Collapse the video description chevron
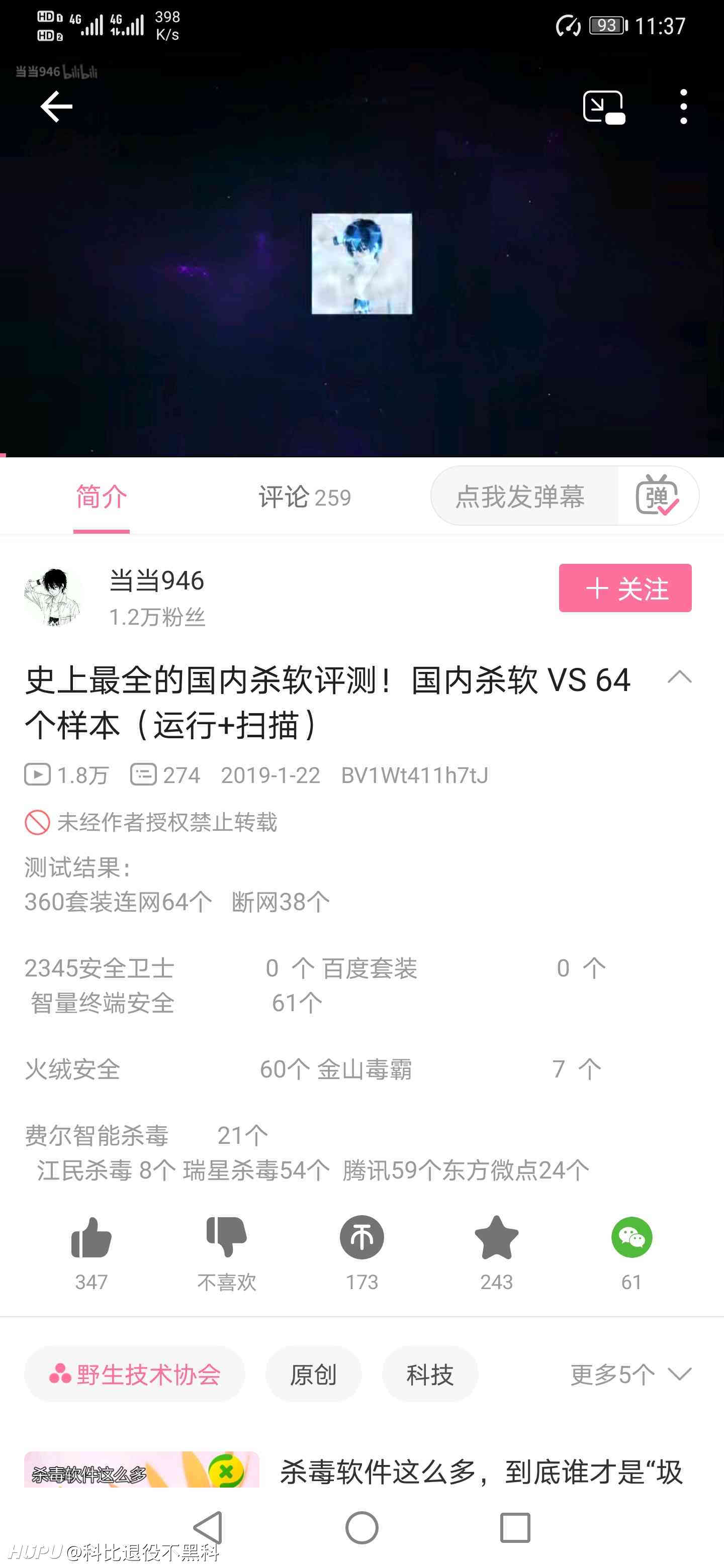The height and width of the screenshot is (1568, 724). point(679,677)
